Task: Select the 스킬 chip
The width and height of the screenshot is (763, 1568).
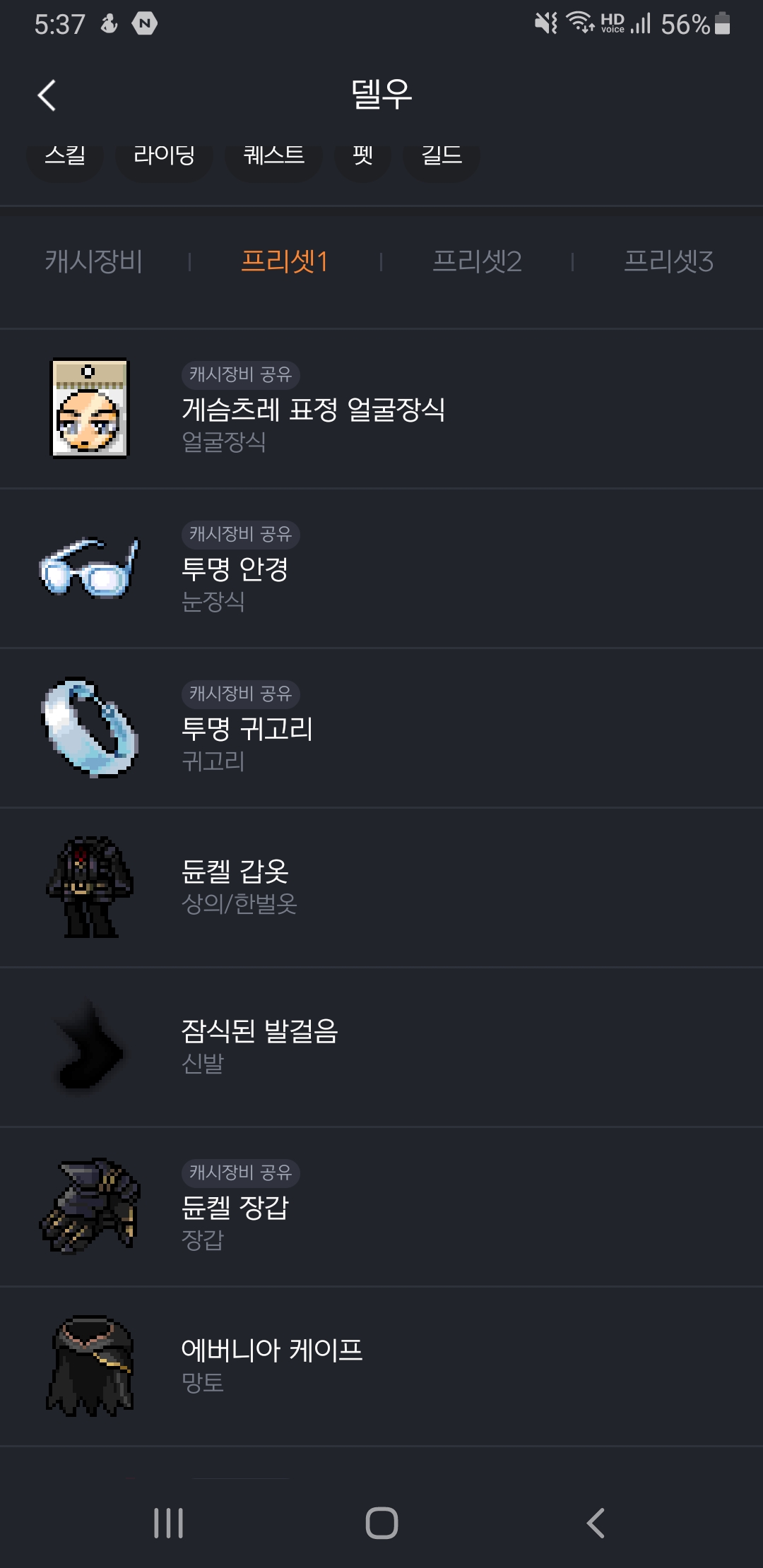Action: [65, 158]
